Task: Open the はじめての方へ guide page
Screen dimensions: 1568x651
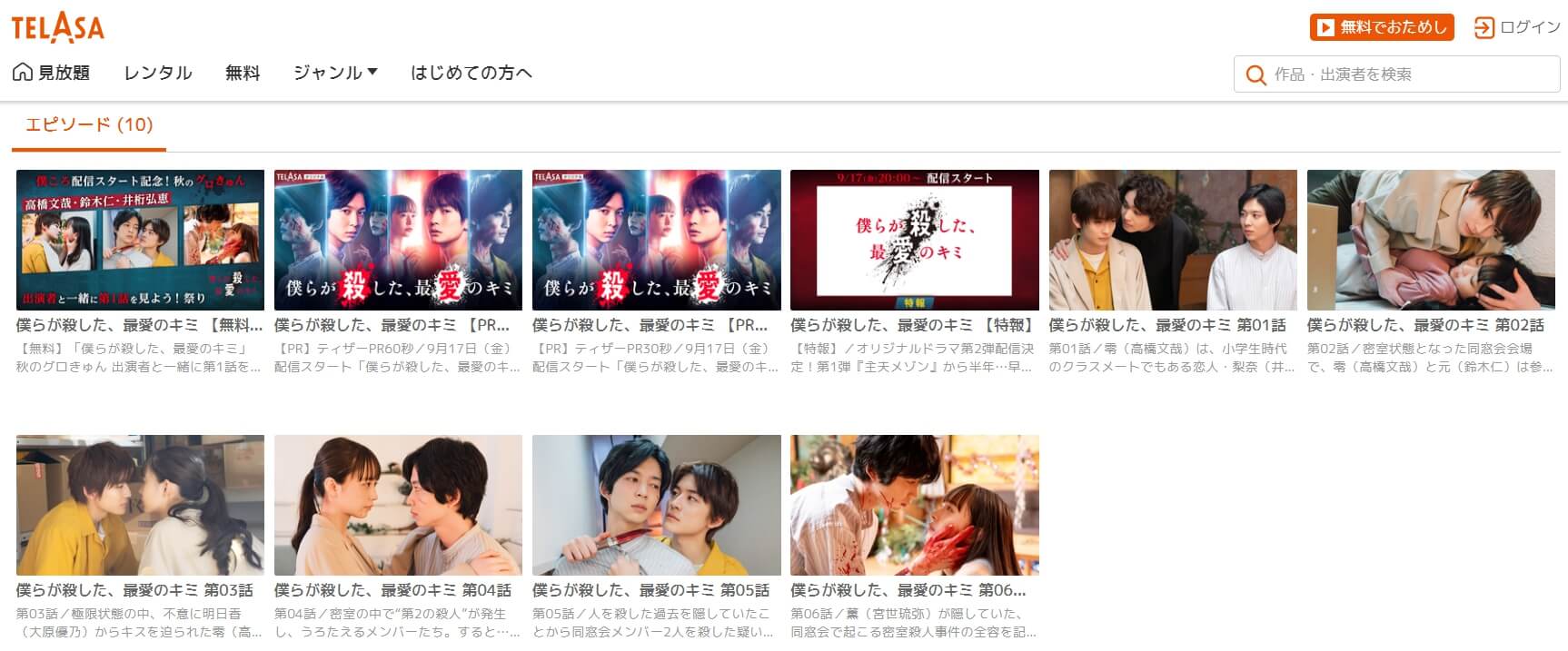Action: pyautogui.click(x=471, y=73)
